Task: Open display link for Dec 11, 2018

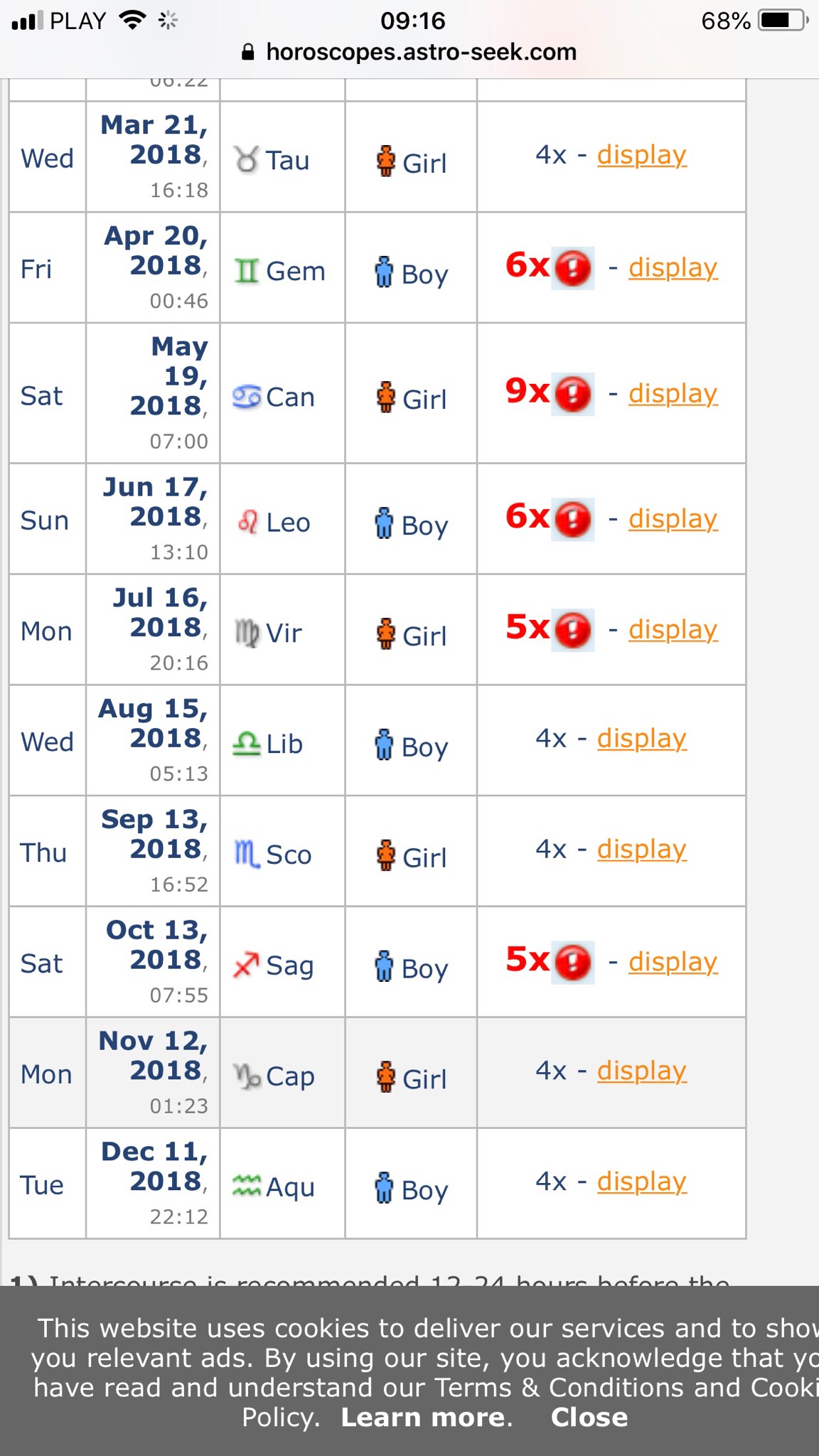Action: (x=641, y=1182)
